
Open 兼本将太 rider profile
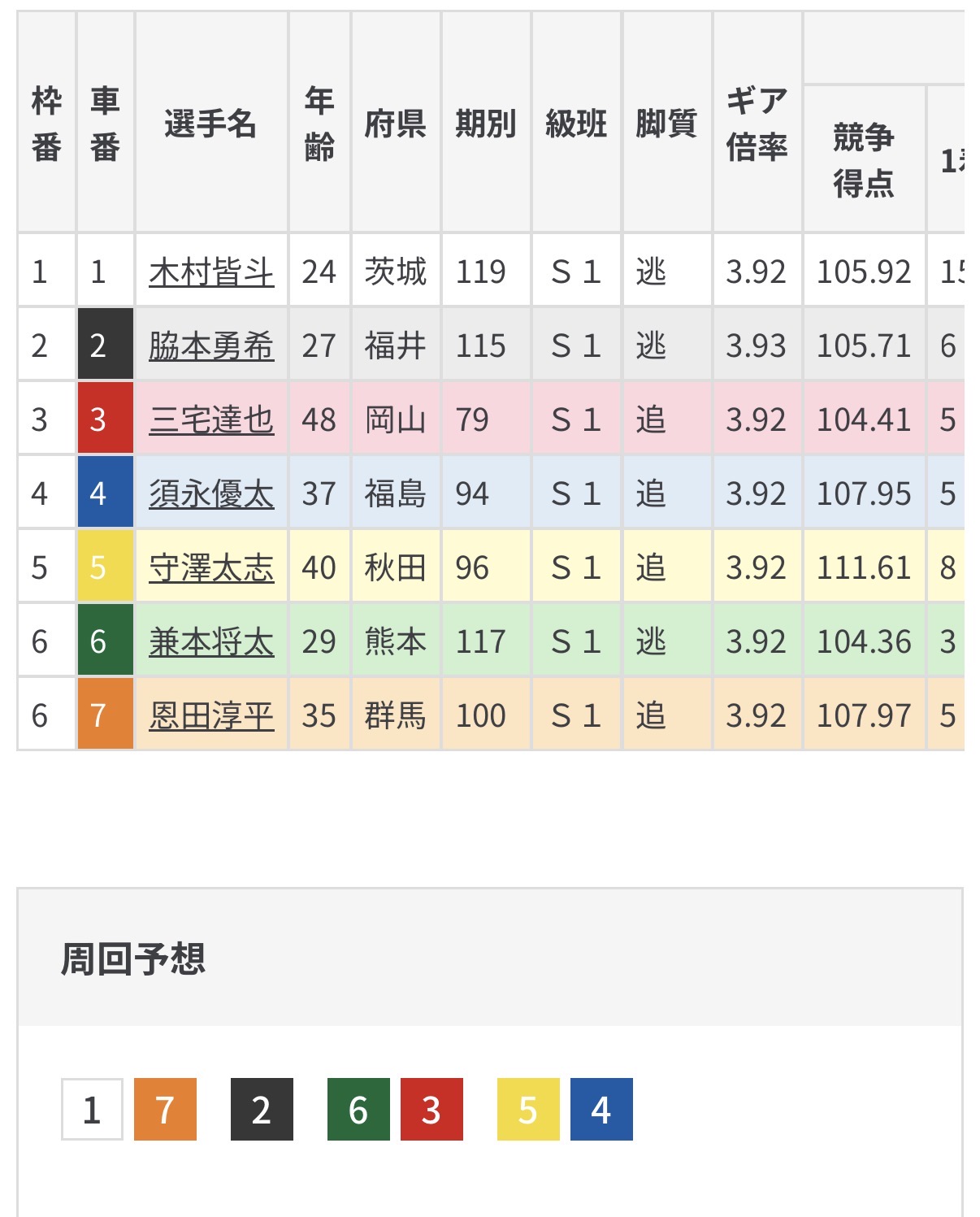coord(211,641)
